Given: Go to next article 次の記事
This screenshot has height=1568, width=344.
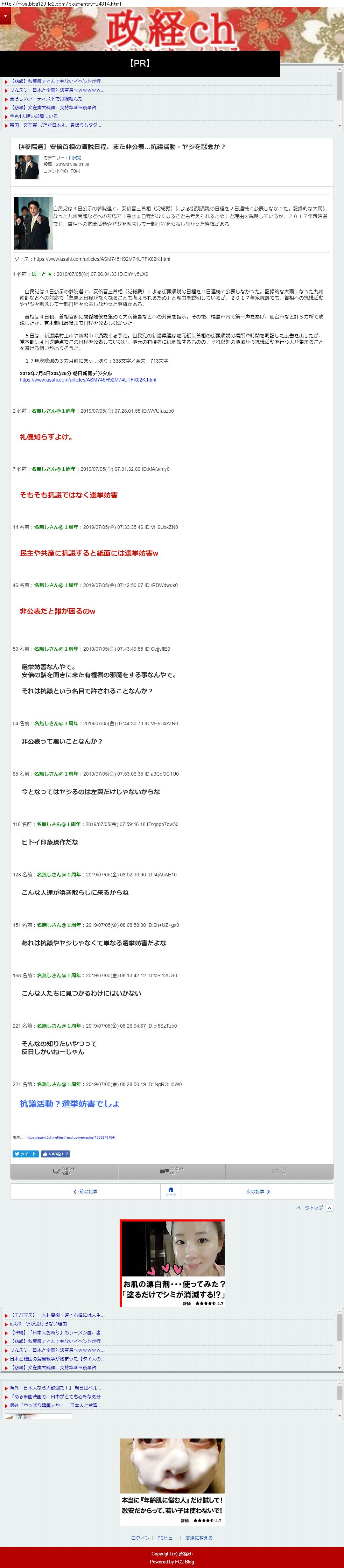Looking at the screenshot, I should tap(258, 1191).
